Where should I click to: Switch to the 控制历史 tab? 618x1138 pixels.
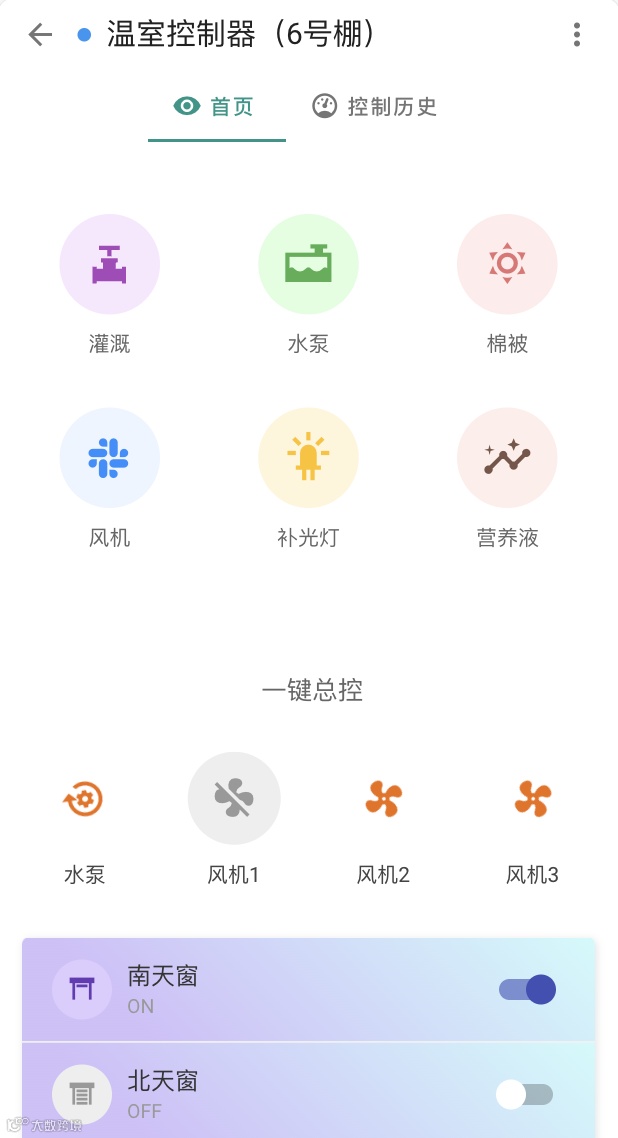tap(375, 106)
